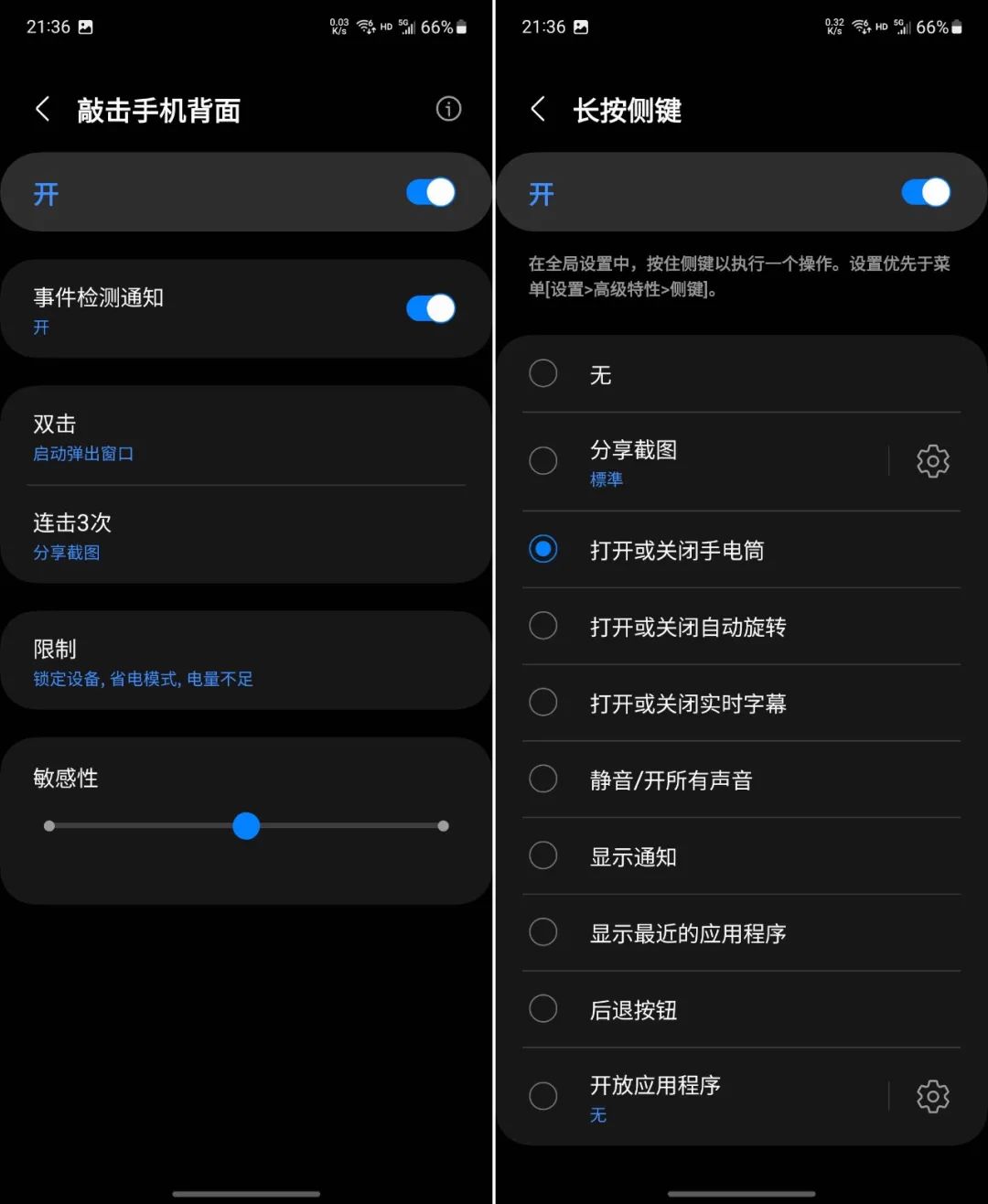The height and width of the screenshot is (1204, 988).
Task: Select 后退按钮 option
Action: point(741,1010)
